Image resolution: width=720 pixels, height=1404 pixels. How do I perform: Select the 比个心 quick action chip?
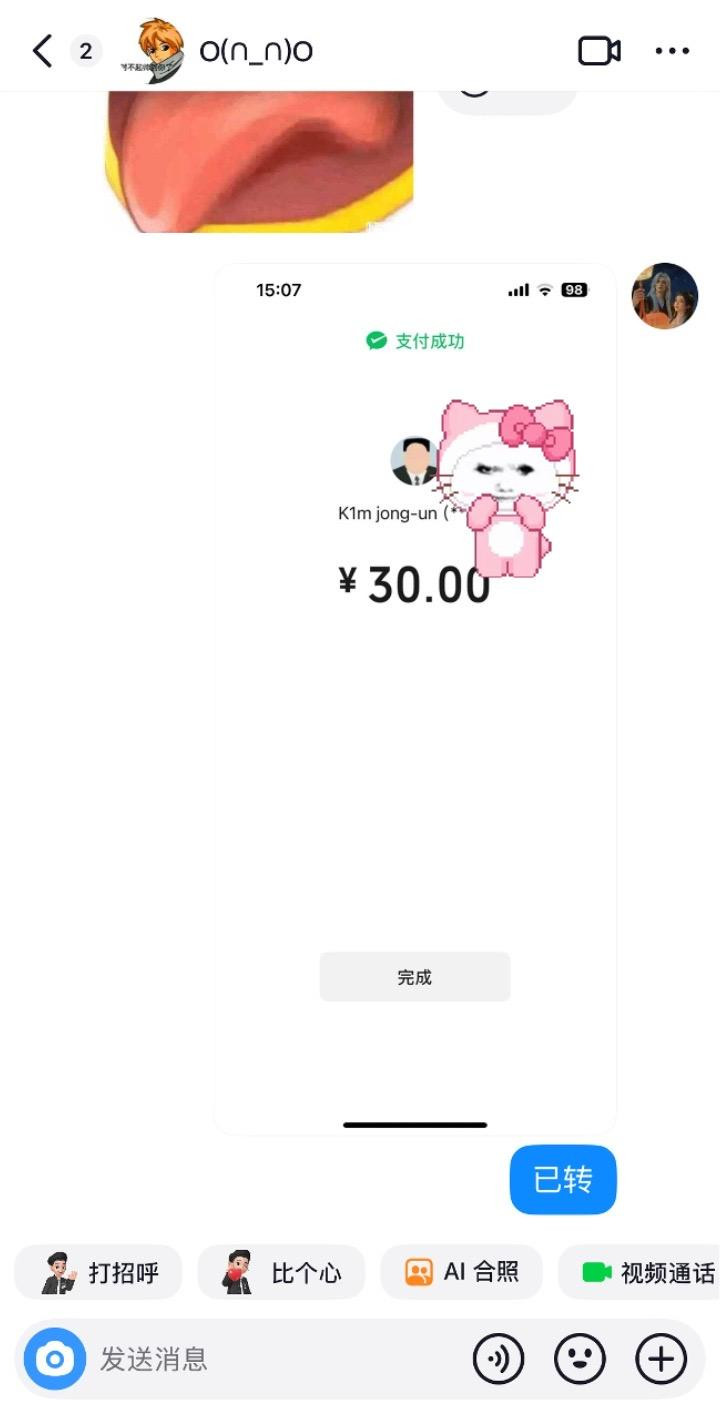(x=282, y=1272)
